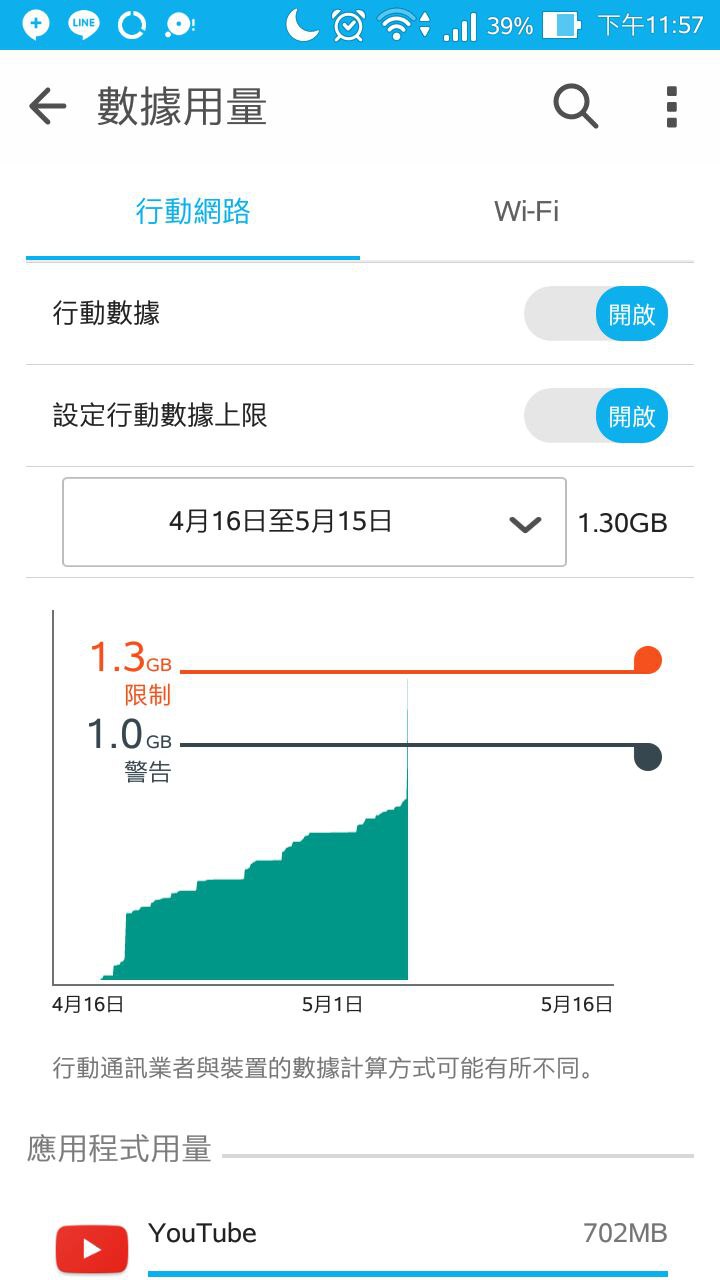720x1280 pixels.
Task: Tap the dark 1.0GB 警告 handle
Action: [x=648, y=757]
